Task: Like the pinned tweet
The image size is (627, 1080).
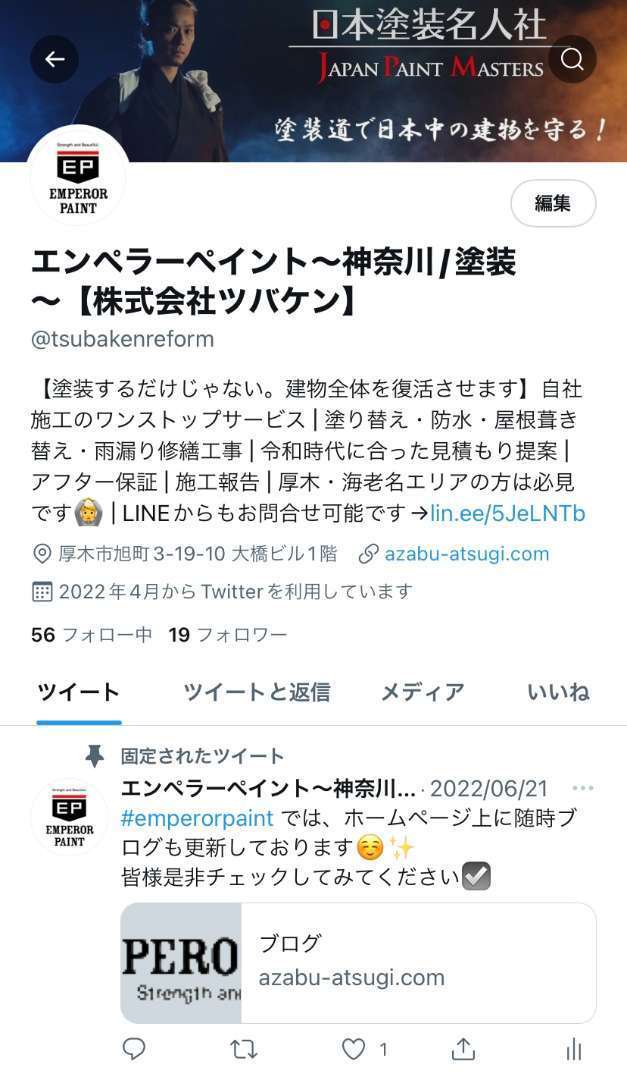Action: pyautogui.click(x=354, y=1048)
